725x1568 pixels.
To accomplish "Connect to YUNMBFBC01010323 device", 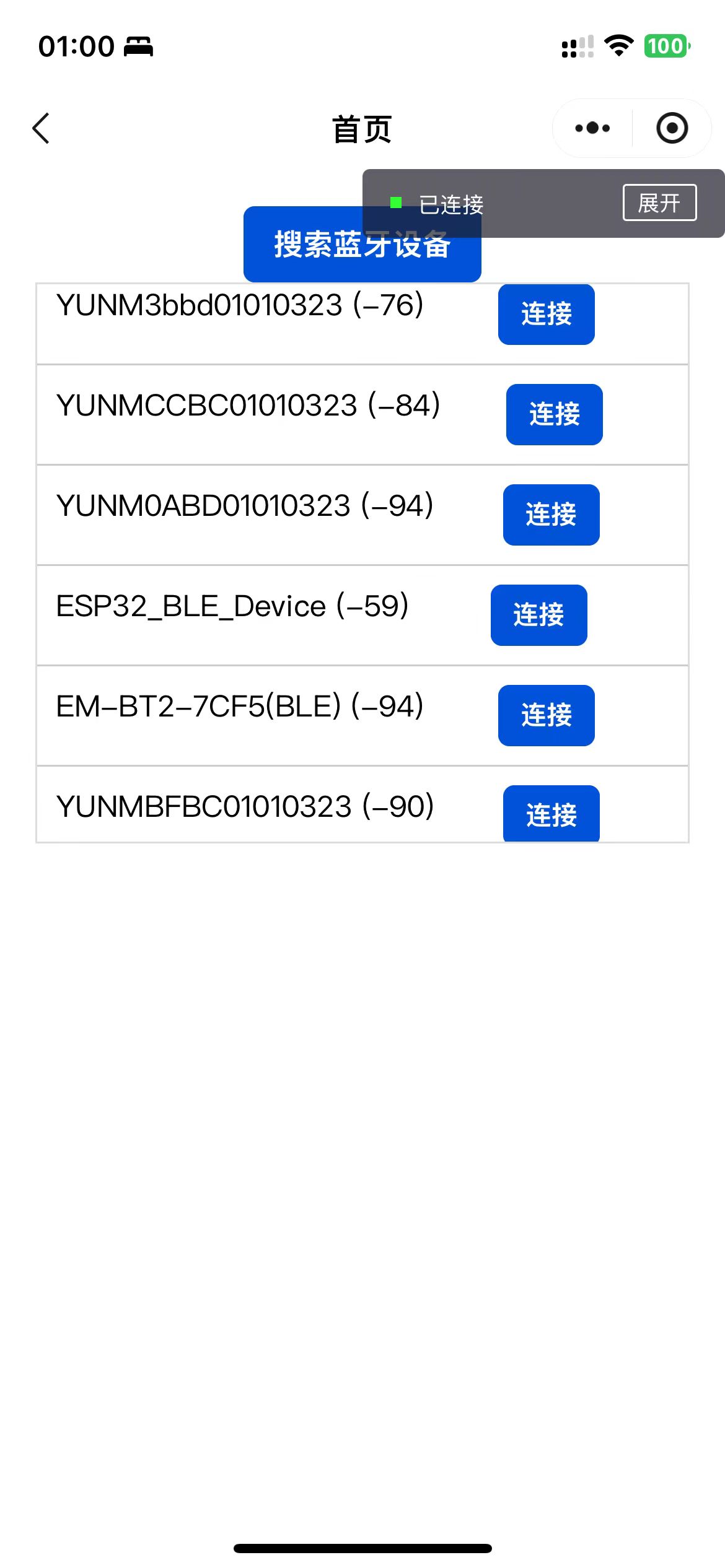I will click(x=551, y=815).
